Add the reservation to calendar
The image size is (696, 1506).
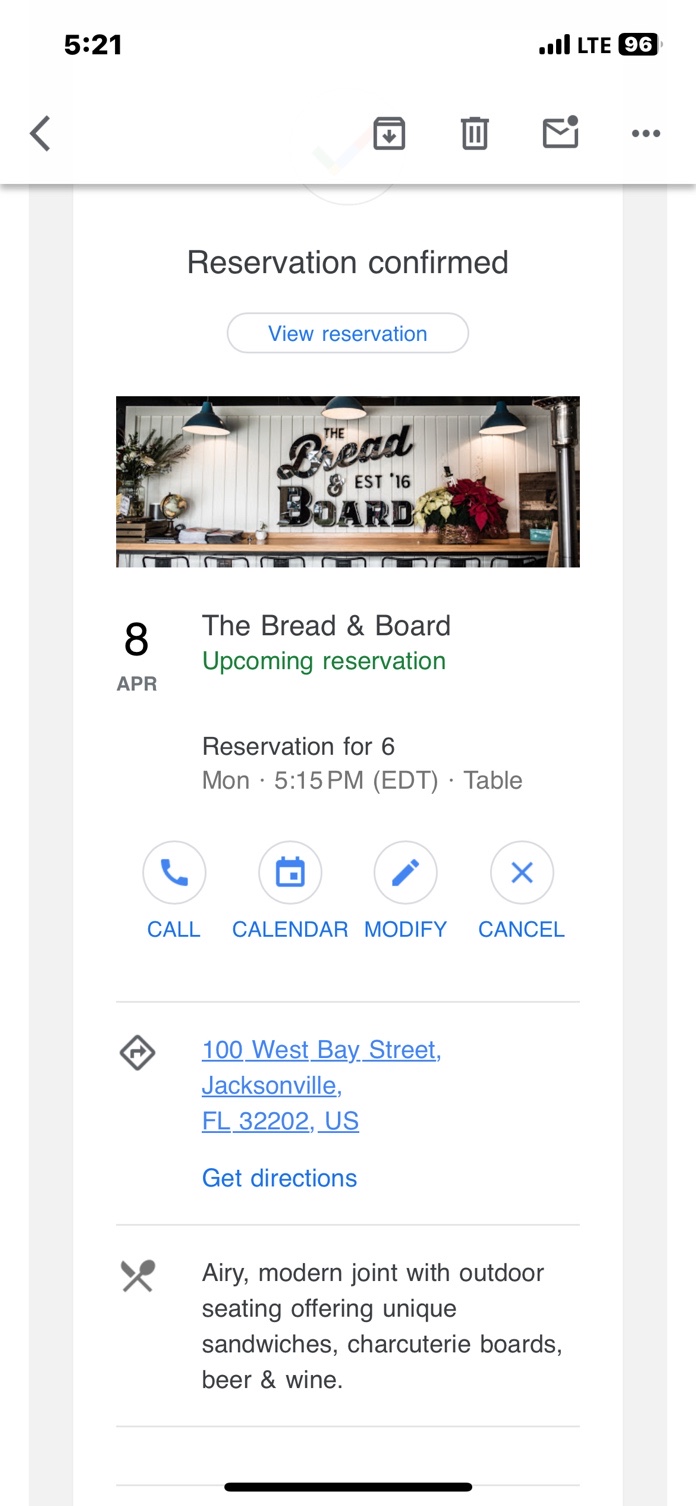pos(290,874)
